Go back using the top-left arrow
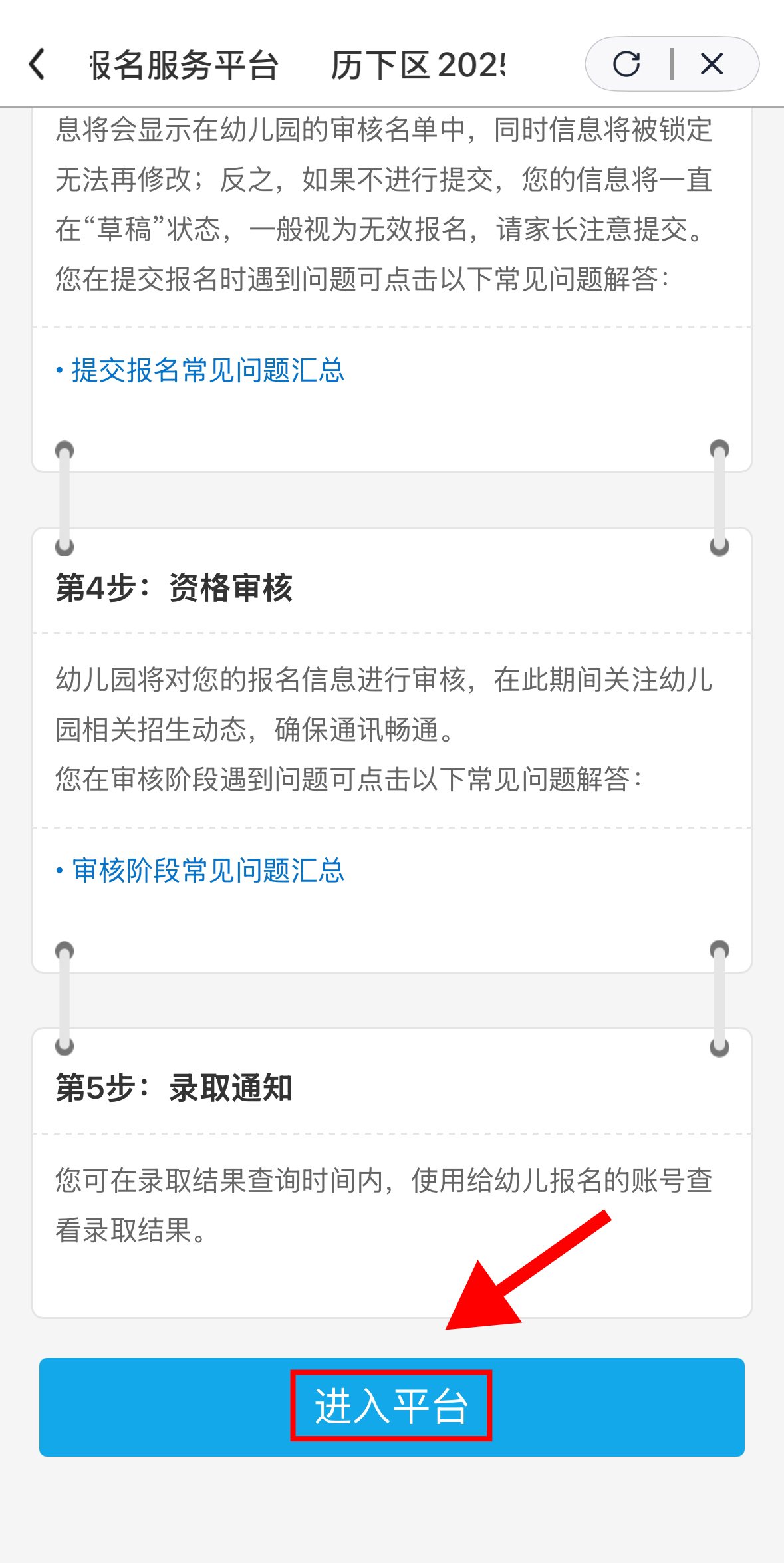Screen dimensions: 784x1563 [37, 65]
